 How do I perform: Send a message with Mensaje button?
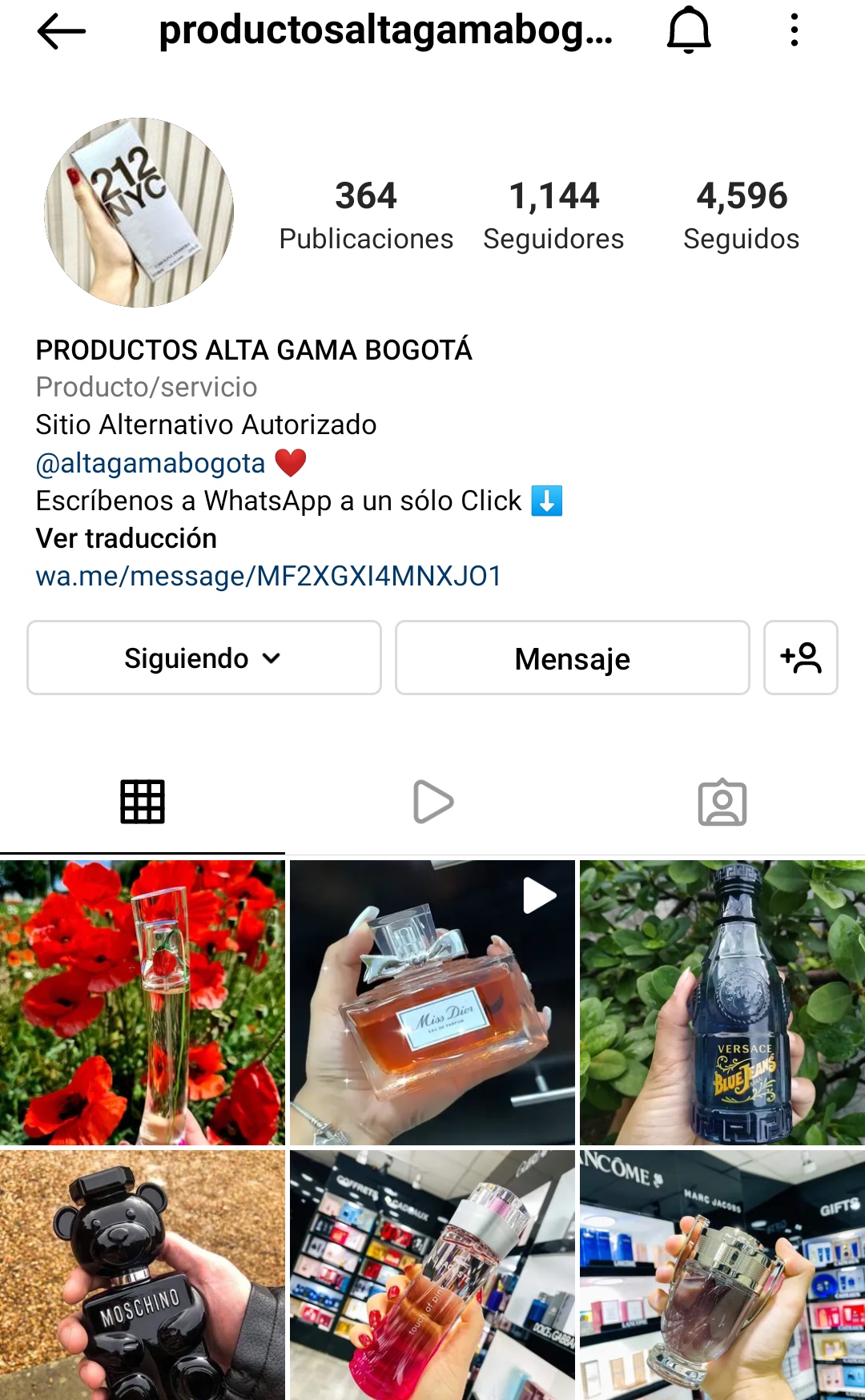click(x=572, y=658)
